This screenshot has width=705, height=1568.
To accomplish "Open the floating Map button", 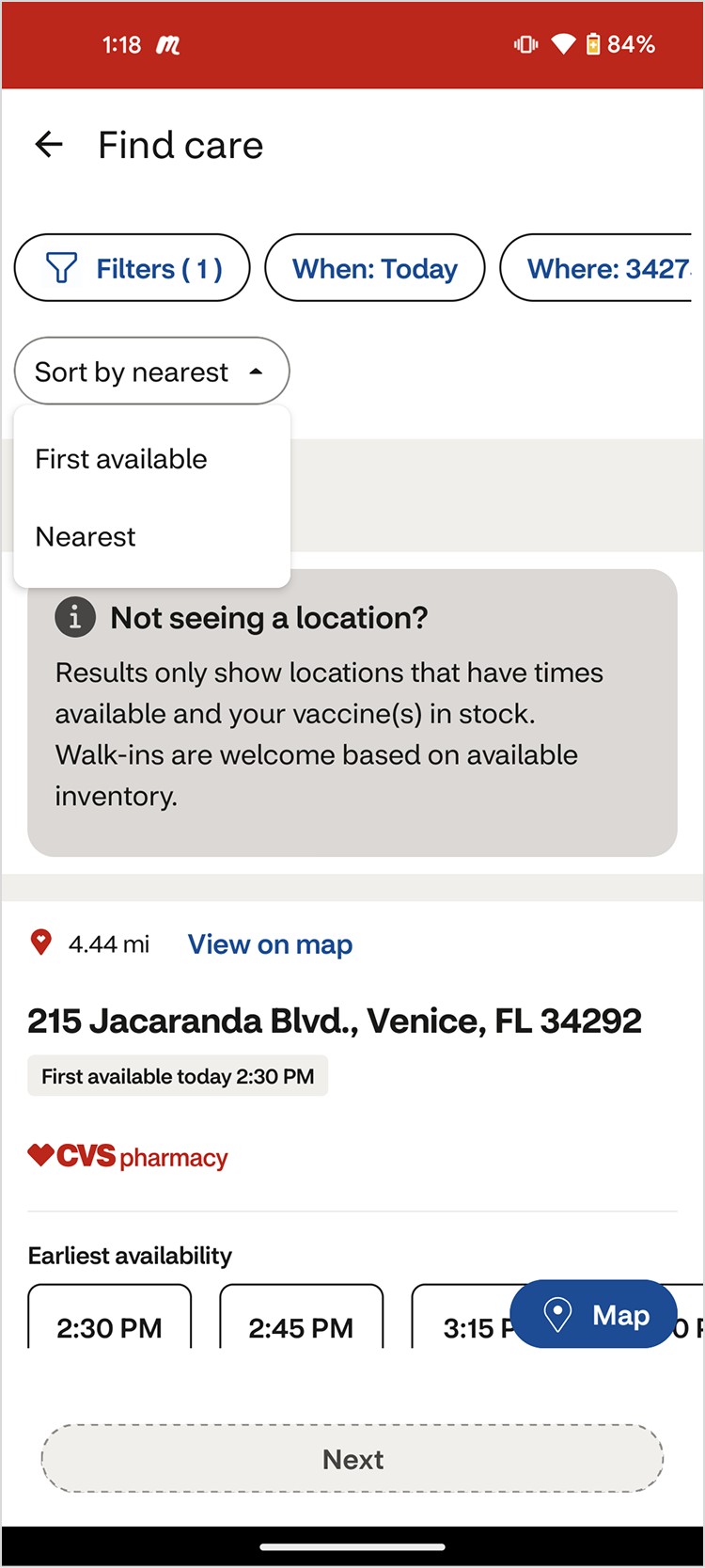I will coord(593,1314).
